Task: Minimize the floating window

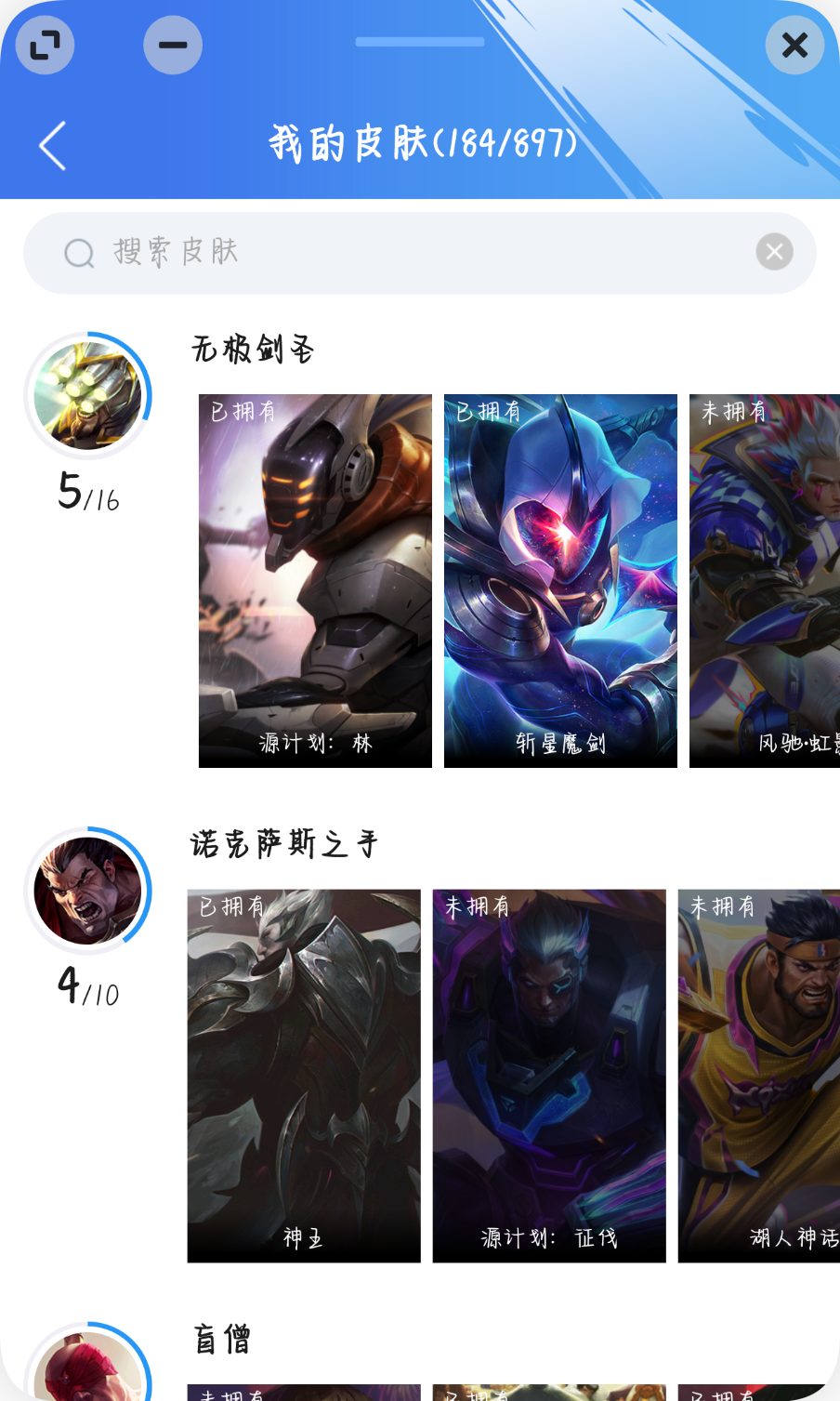Action: 173,45
